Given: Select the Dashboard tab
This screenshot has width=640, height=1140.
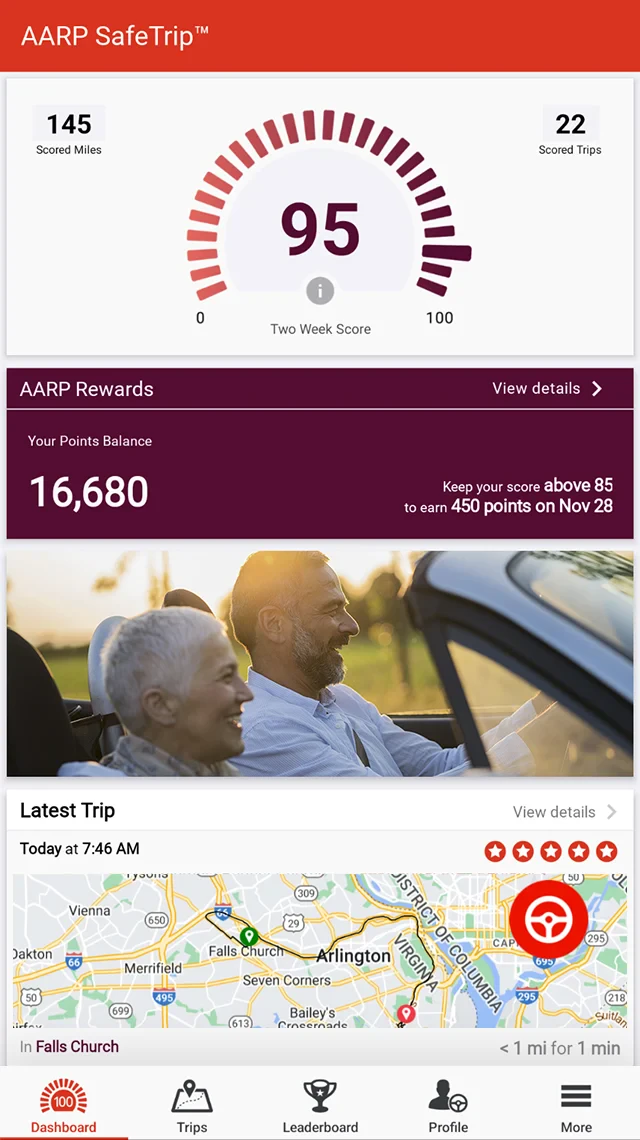Looking at the screenshot, I should [x=64, y=1105].
